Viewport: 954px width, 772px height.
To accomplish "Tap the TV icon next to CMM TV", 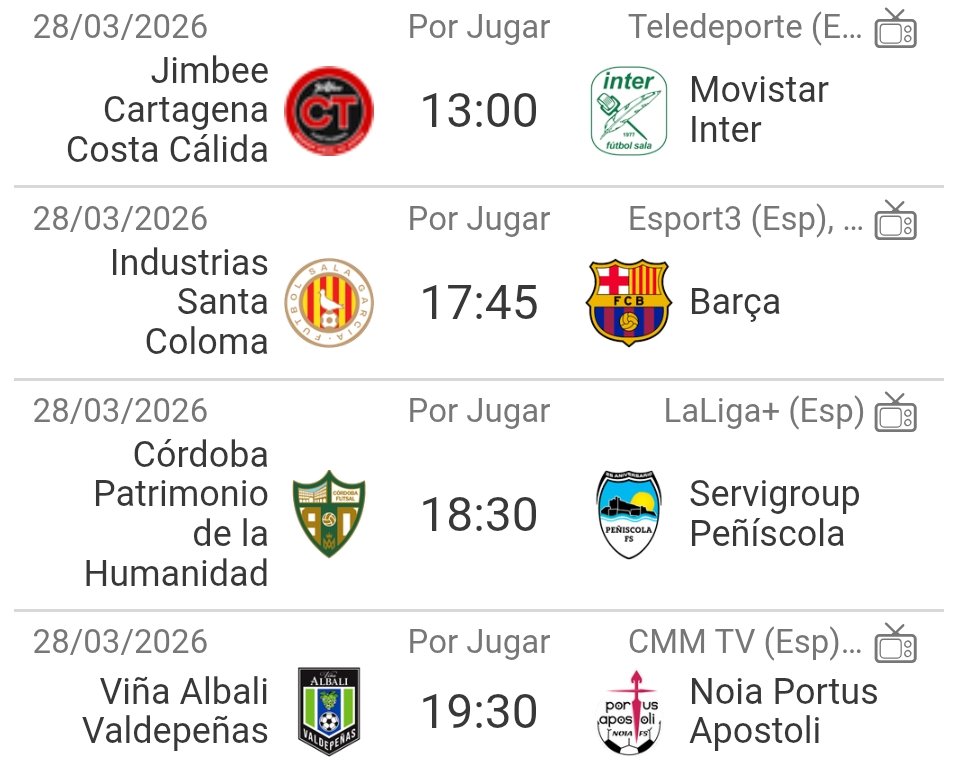I will [895, 643].
